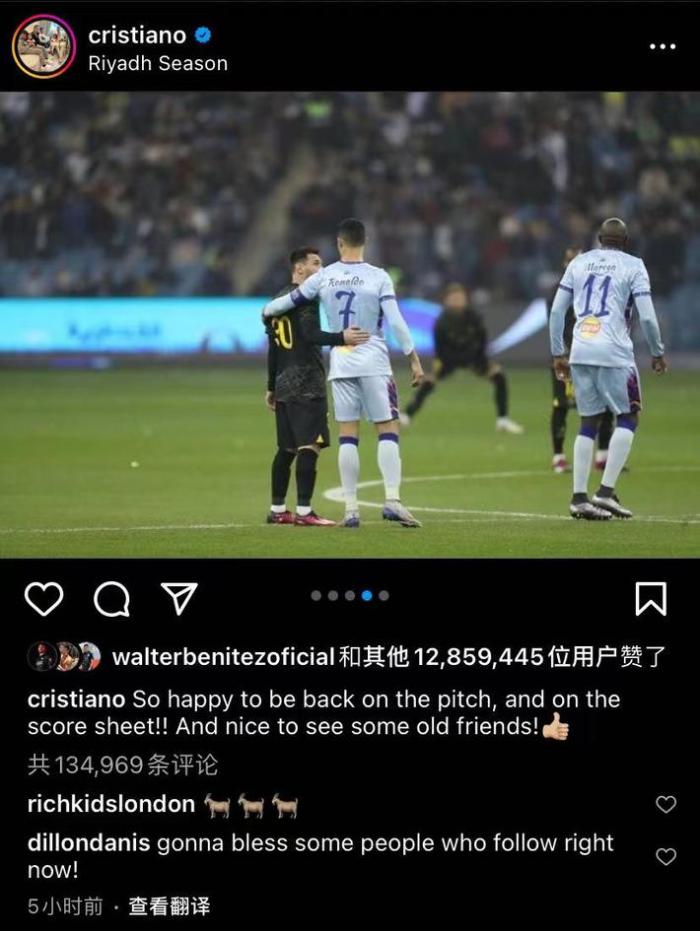Screen dimensions: 700x931
Task: Open comments via the speech bubble icon
Action: point(112,598)
